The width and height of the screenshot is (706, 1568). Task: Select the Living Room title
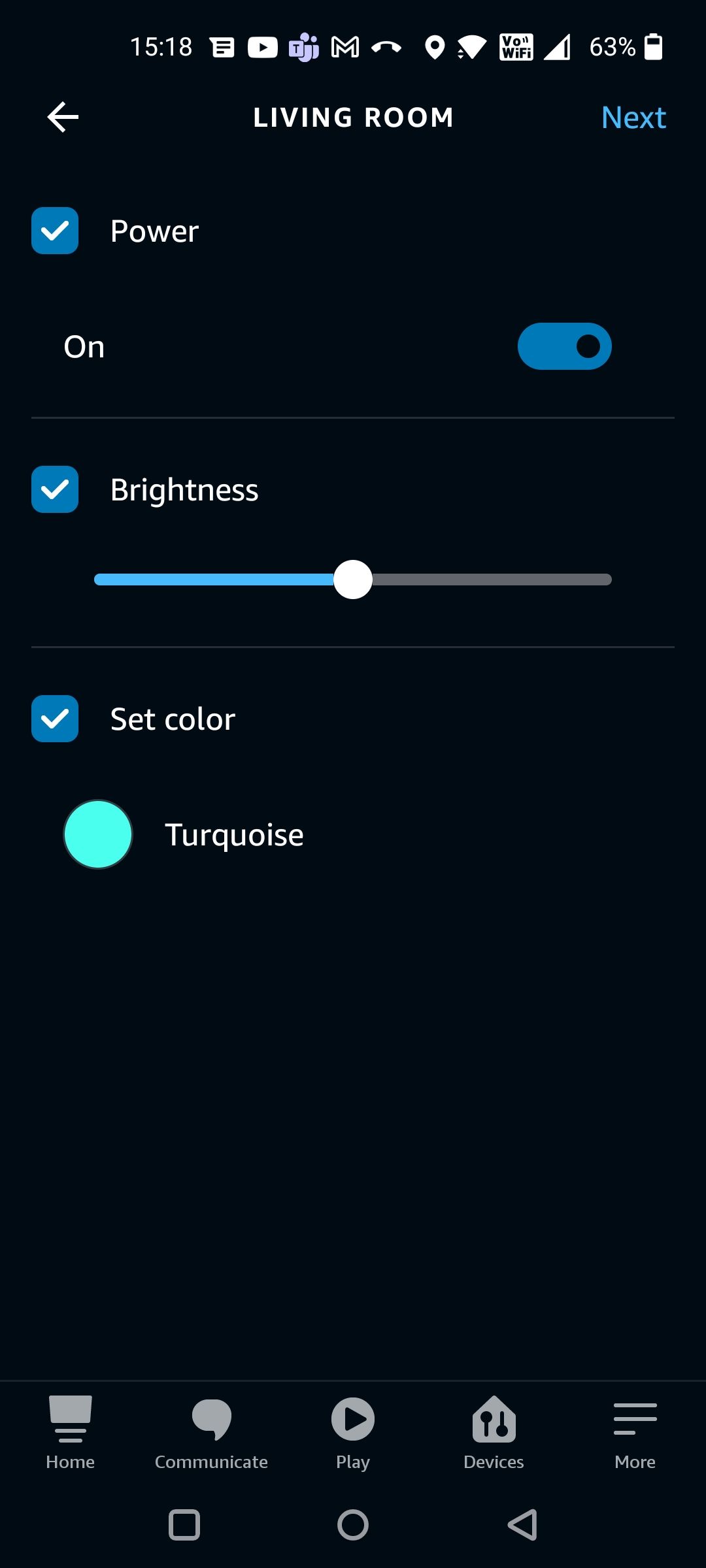(x=353, y=117)
